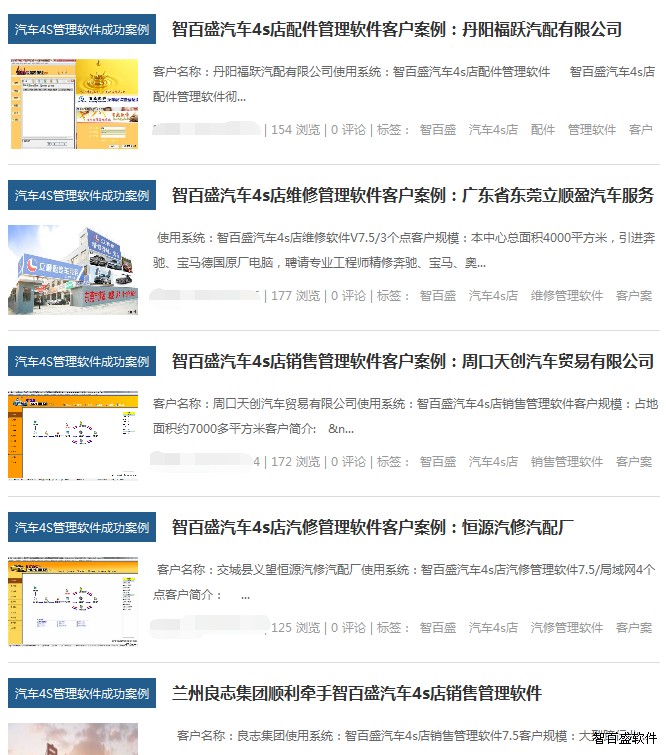The image size is (670, 755).
Task: Open the 广东省东莞立顺盈汽车服务 case article title
Action: (x=412, y=196)
